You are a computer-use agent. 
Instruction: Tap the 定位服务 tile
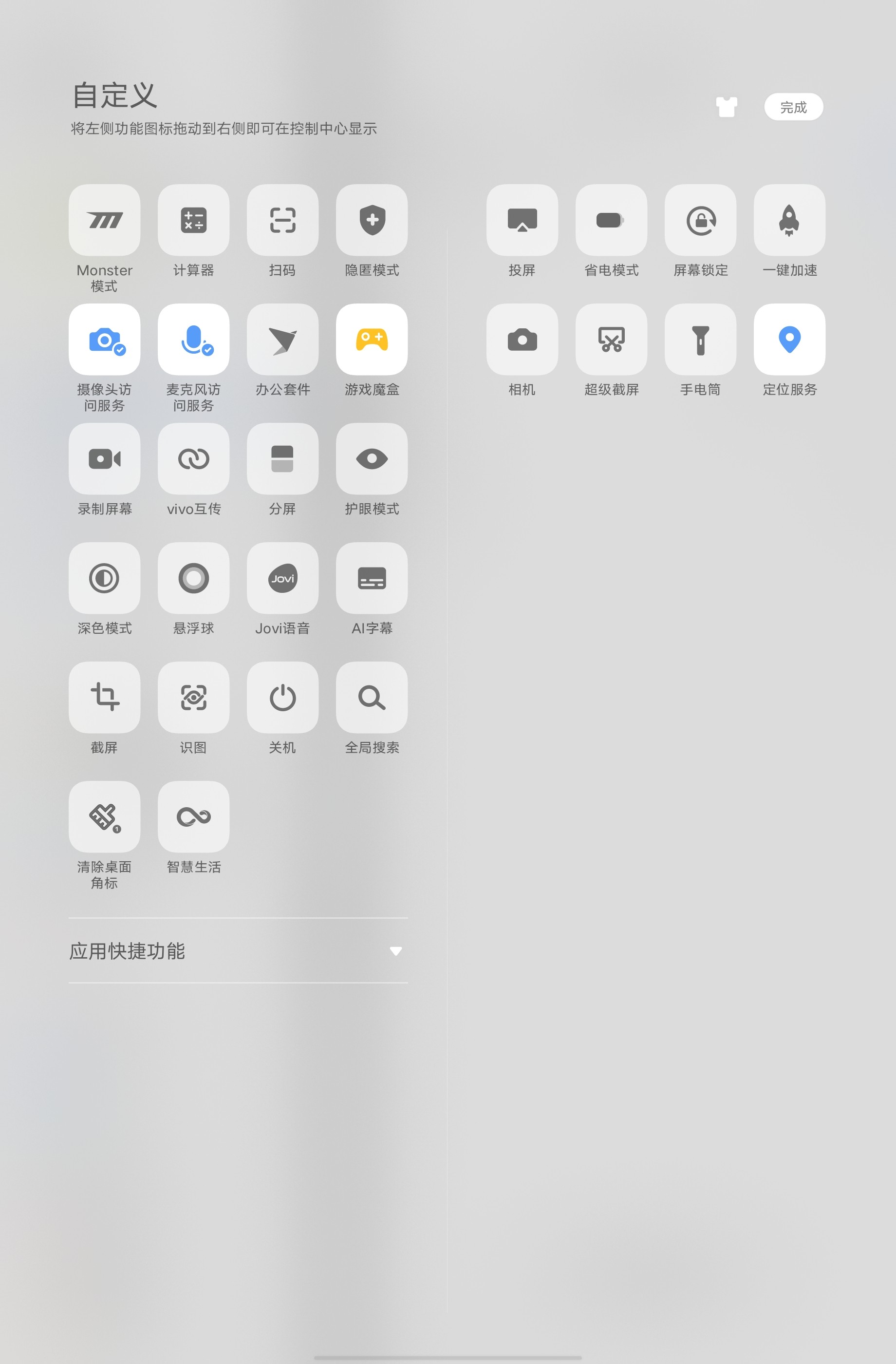[x=789, y=339]
